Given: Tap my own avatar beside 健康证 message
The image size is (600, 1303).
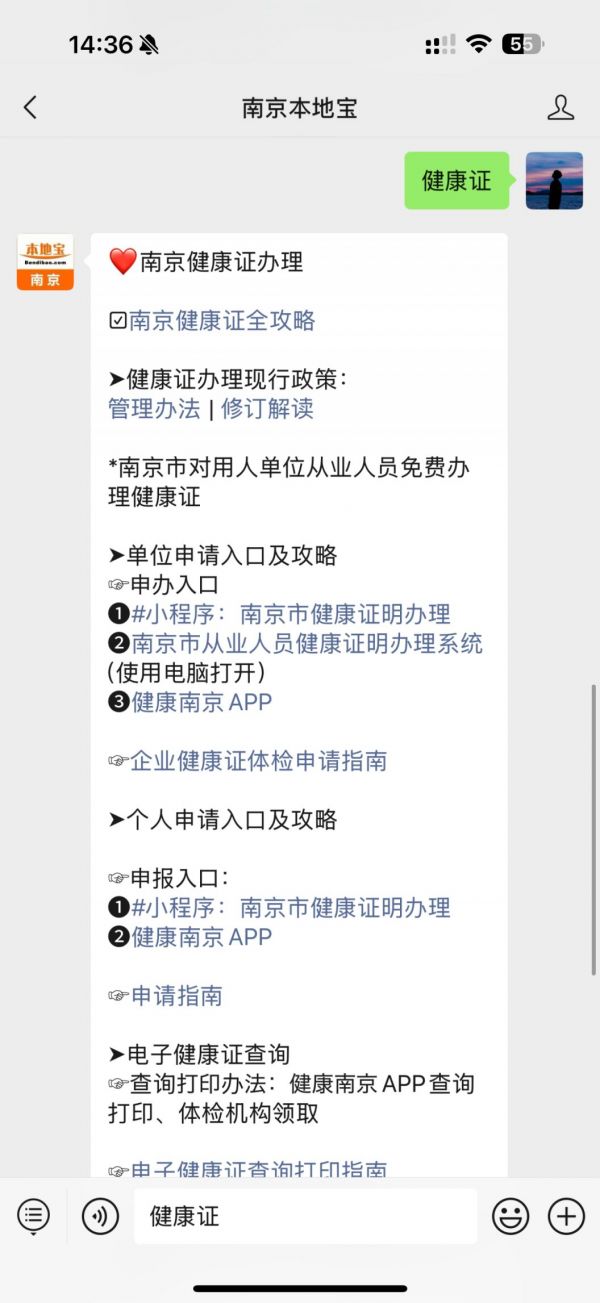Looking at the screenshot, I should point(554,181).
